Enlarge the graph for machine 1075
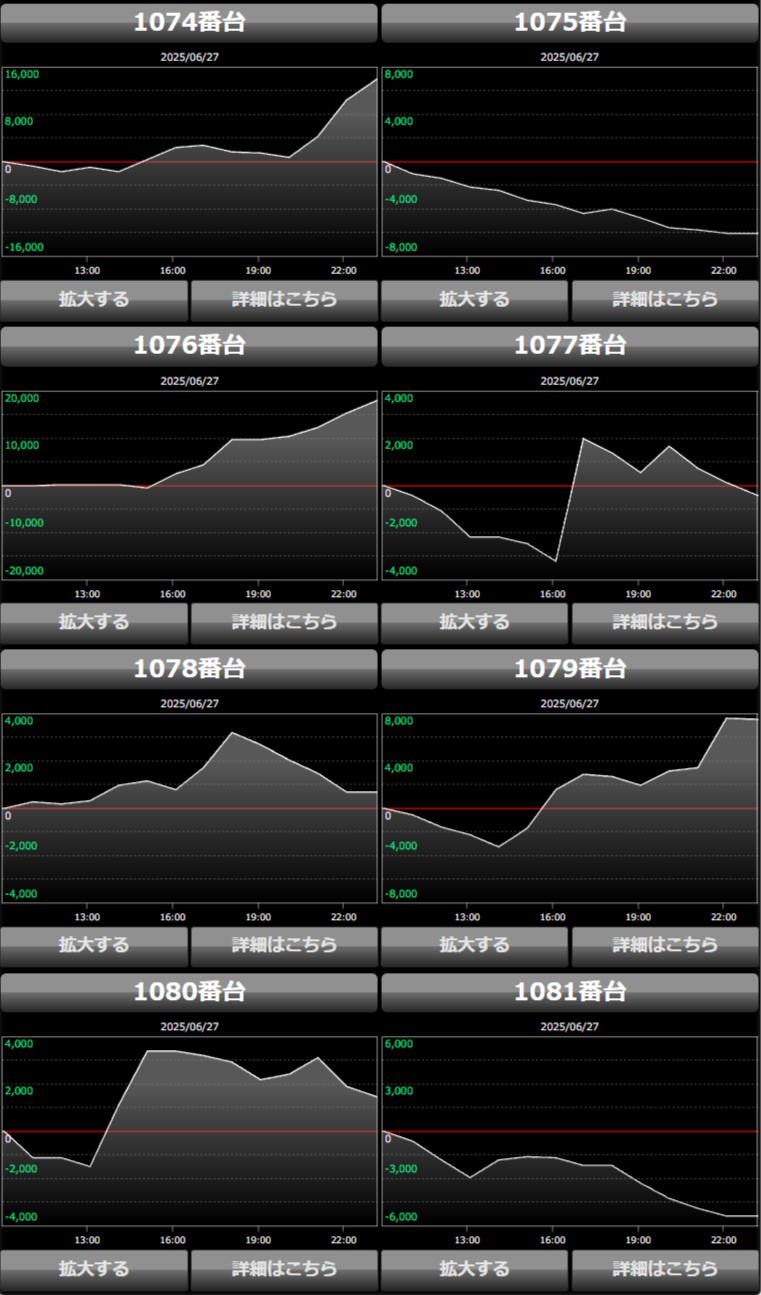761x1295 pixels. [x=475, y=300]
